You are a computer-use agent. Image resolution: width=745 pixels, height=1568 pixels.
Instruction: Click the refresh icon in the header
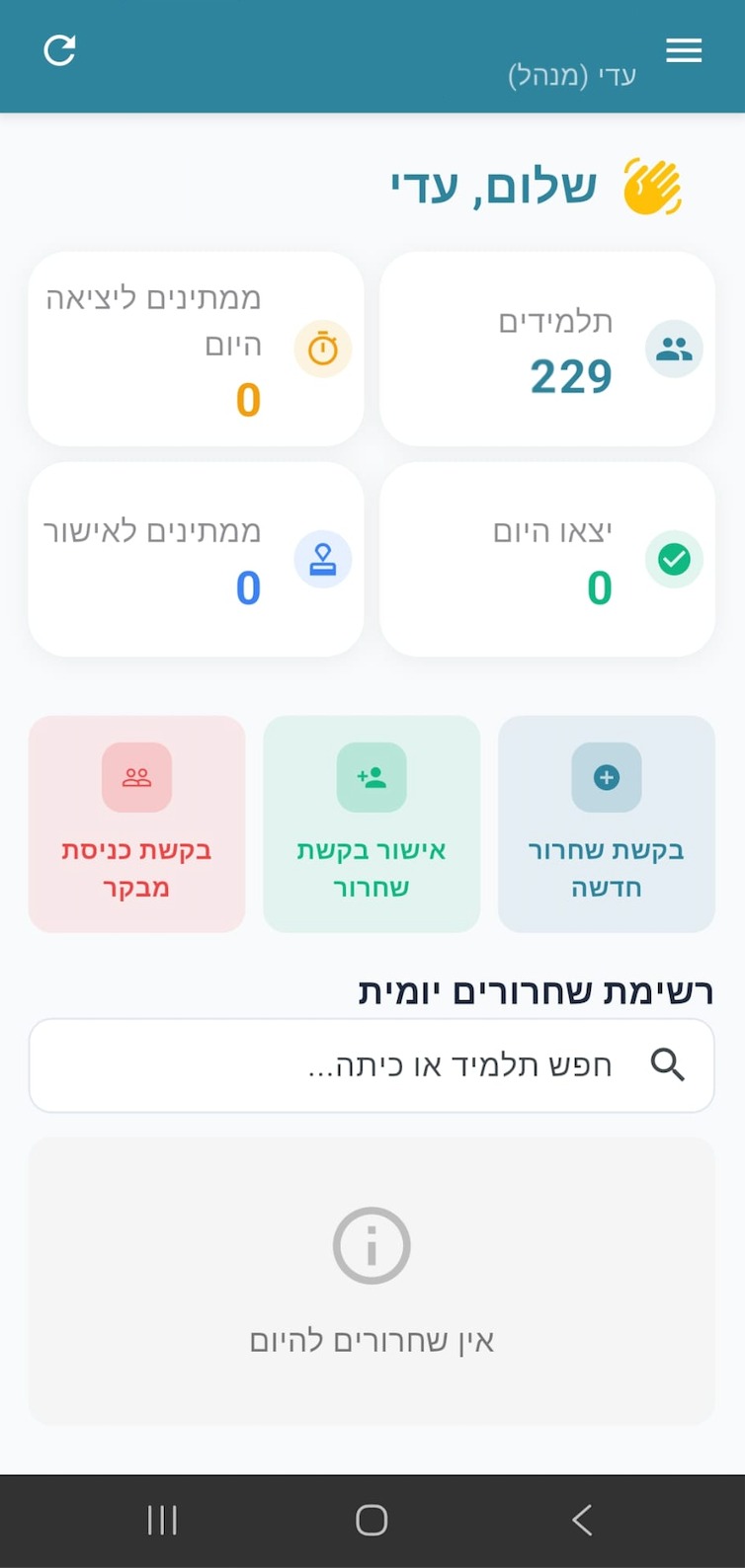coord(59,48)
